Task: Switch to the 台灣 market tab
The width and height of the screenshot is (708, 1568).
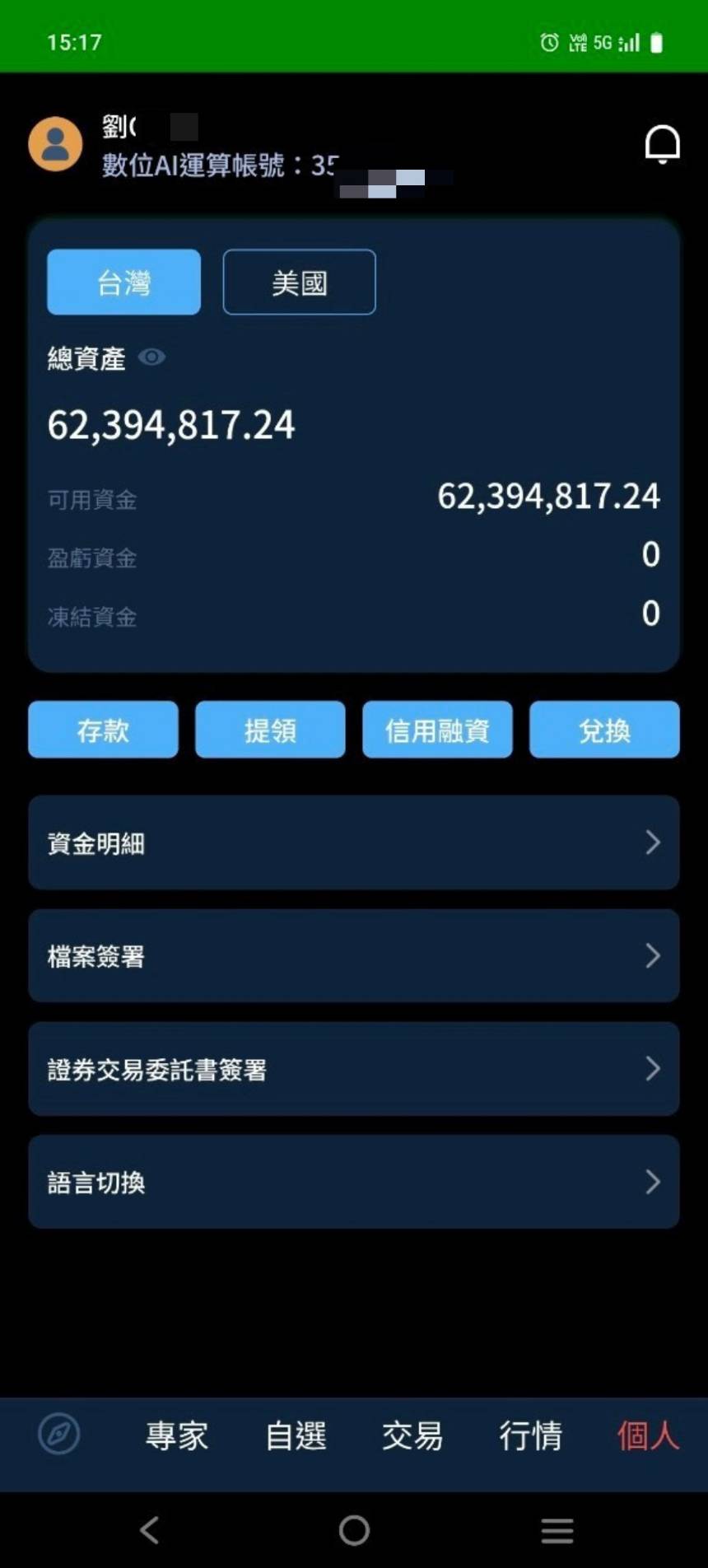Action: (x=123, y=282)
